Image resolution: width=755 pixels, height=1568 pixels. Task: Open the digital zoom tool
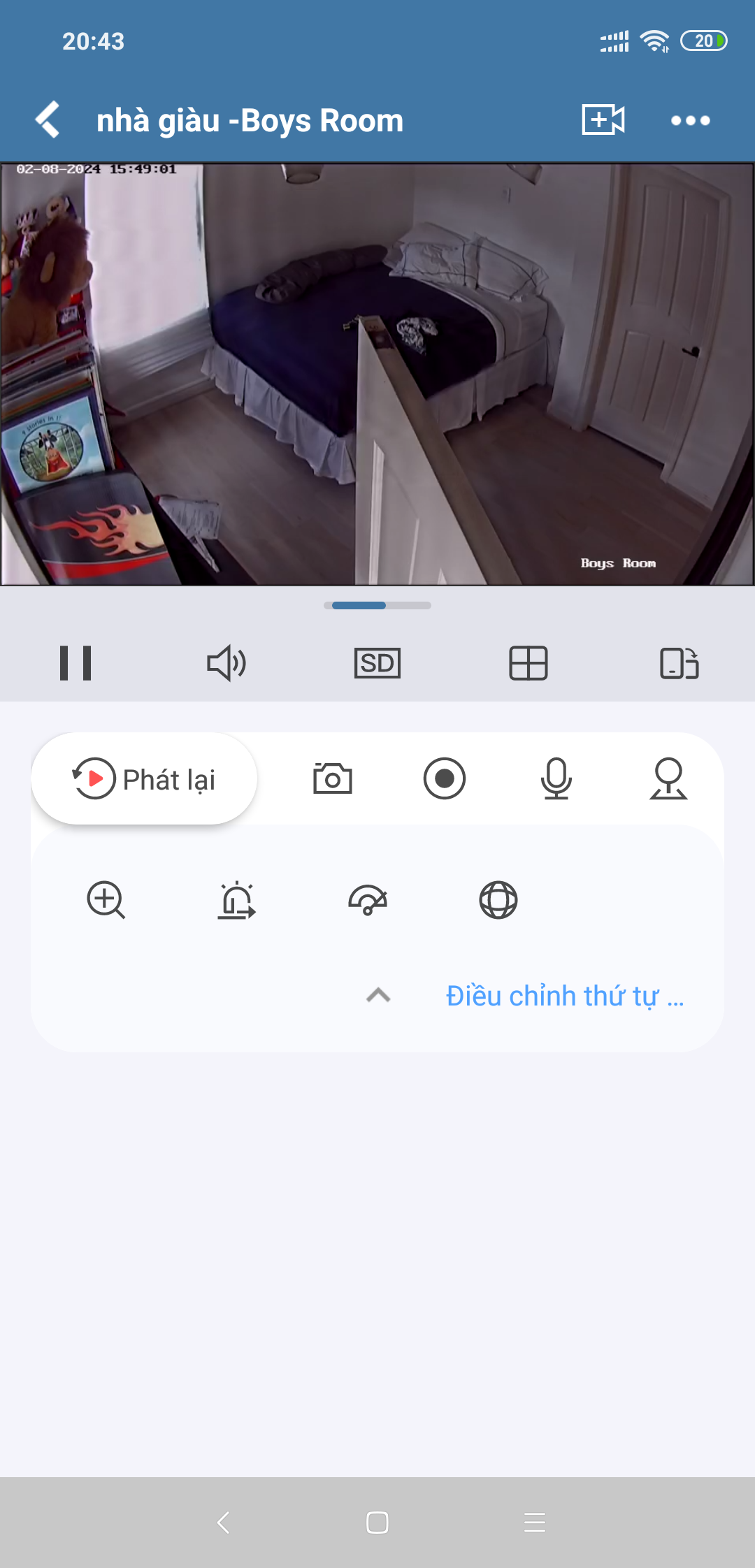click(x=106, y=900)
